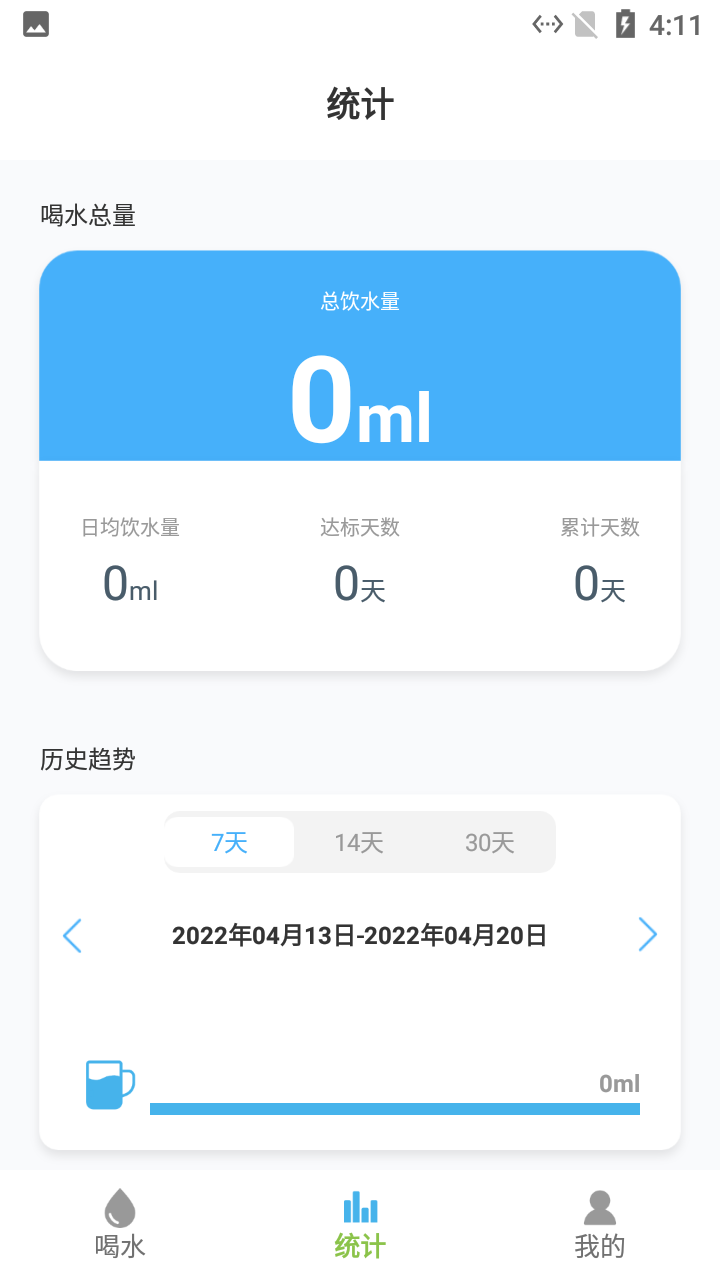Image resolution: width=720 pixels, height=1280 pixels.
Task: Open the 统计 tab
Action: (x=360, y=1224)
